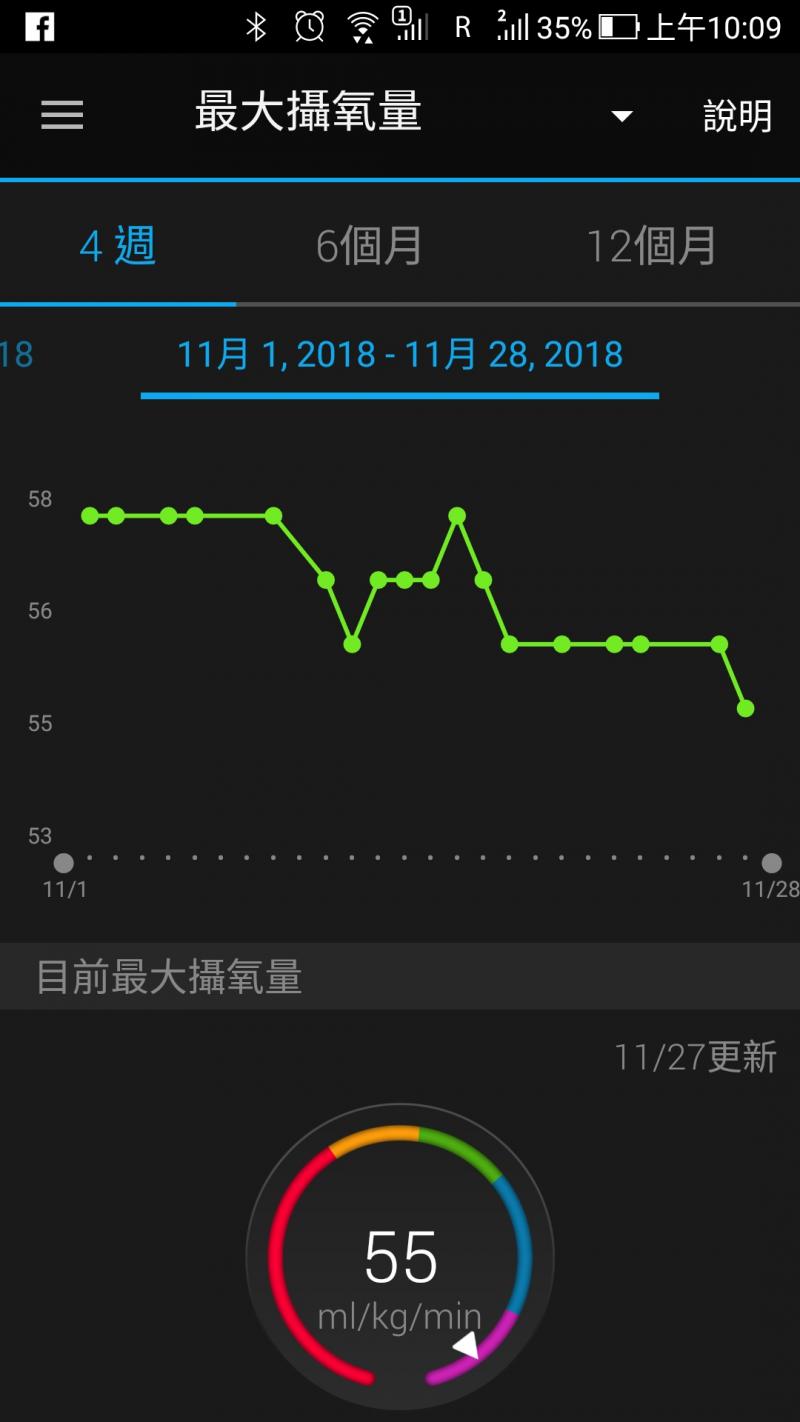The height and width of the screenshot is (1422, 800).
Task: Open the 說明 help page
Action: pyautogui.click(x=737, y=116)
